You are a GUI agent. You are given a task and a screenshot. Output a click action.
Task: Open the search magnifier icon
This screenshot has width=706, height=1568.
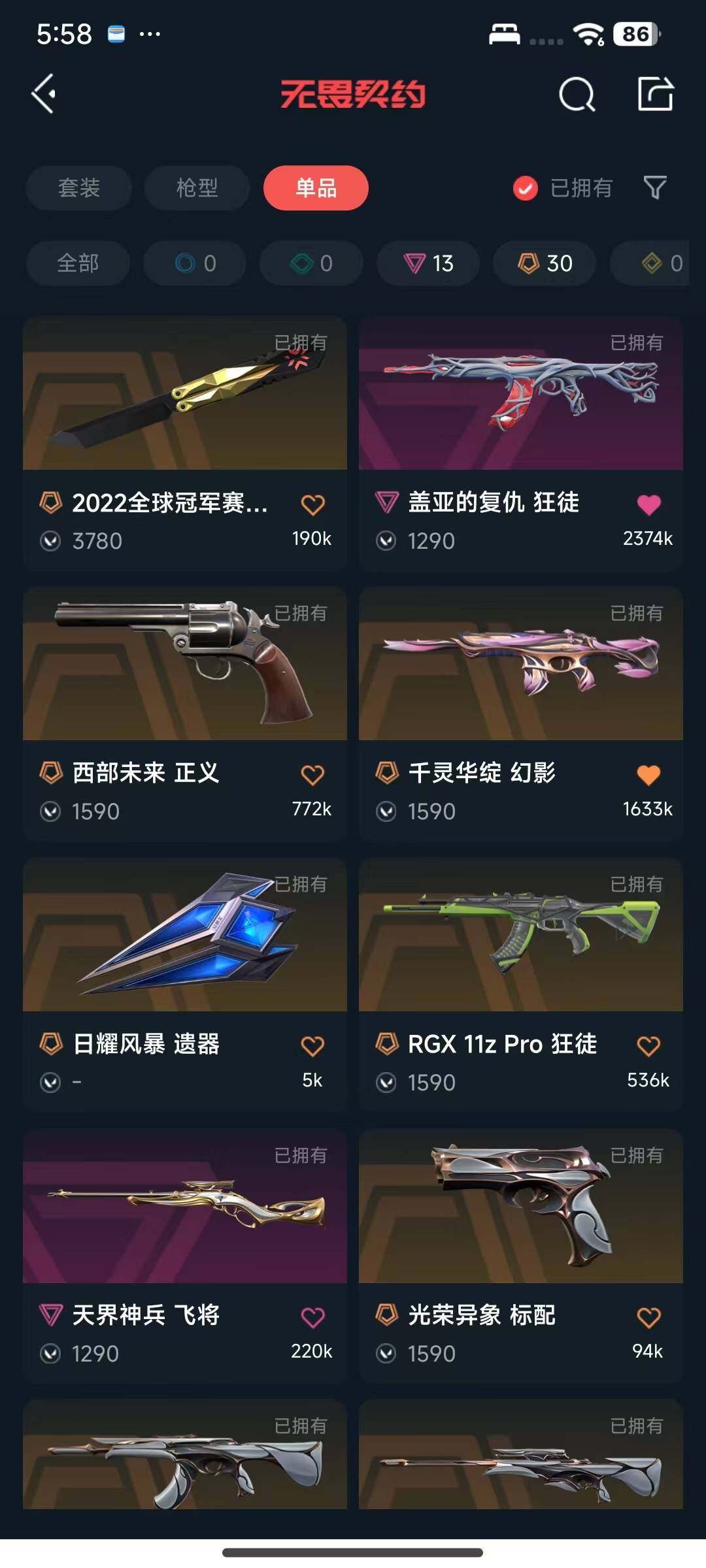(577, 95)
